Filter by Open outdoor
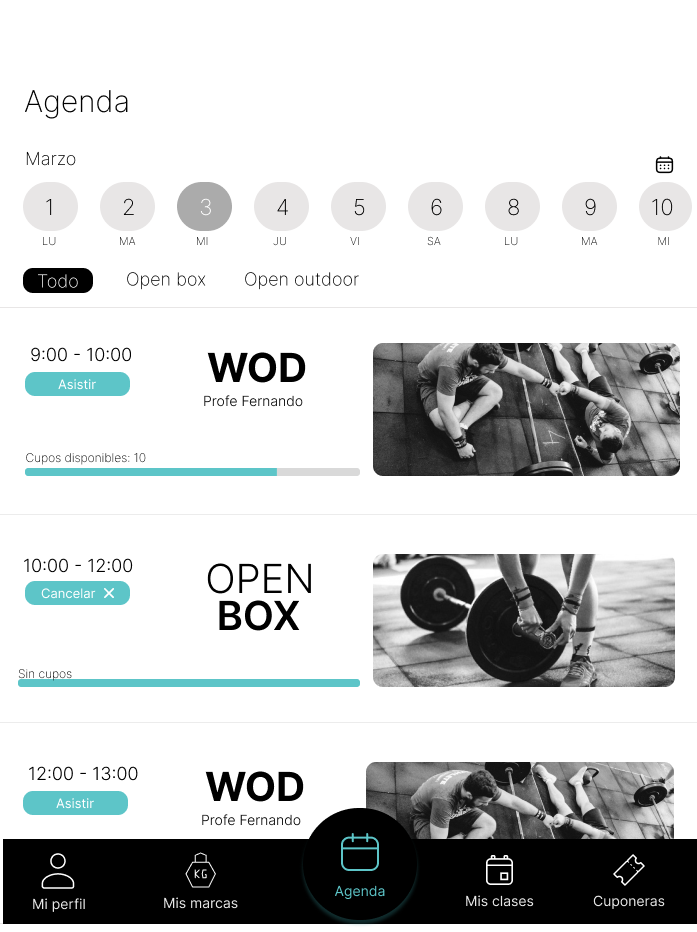 (301, 280)
